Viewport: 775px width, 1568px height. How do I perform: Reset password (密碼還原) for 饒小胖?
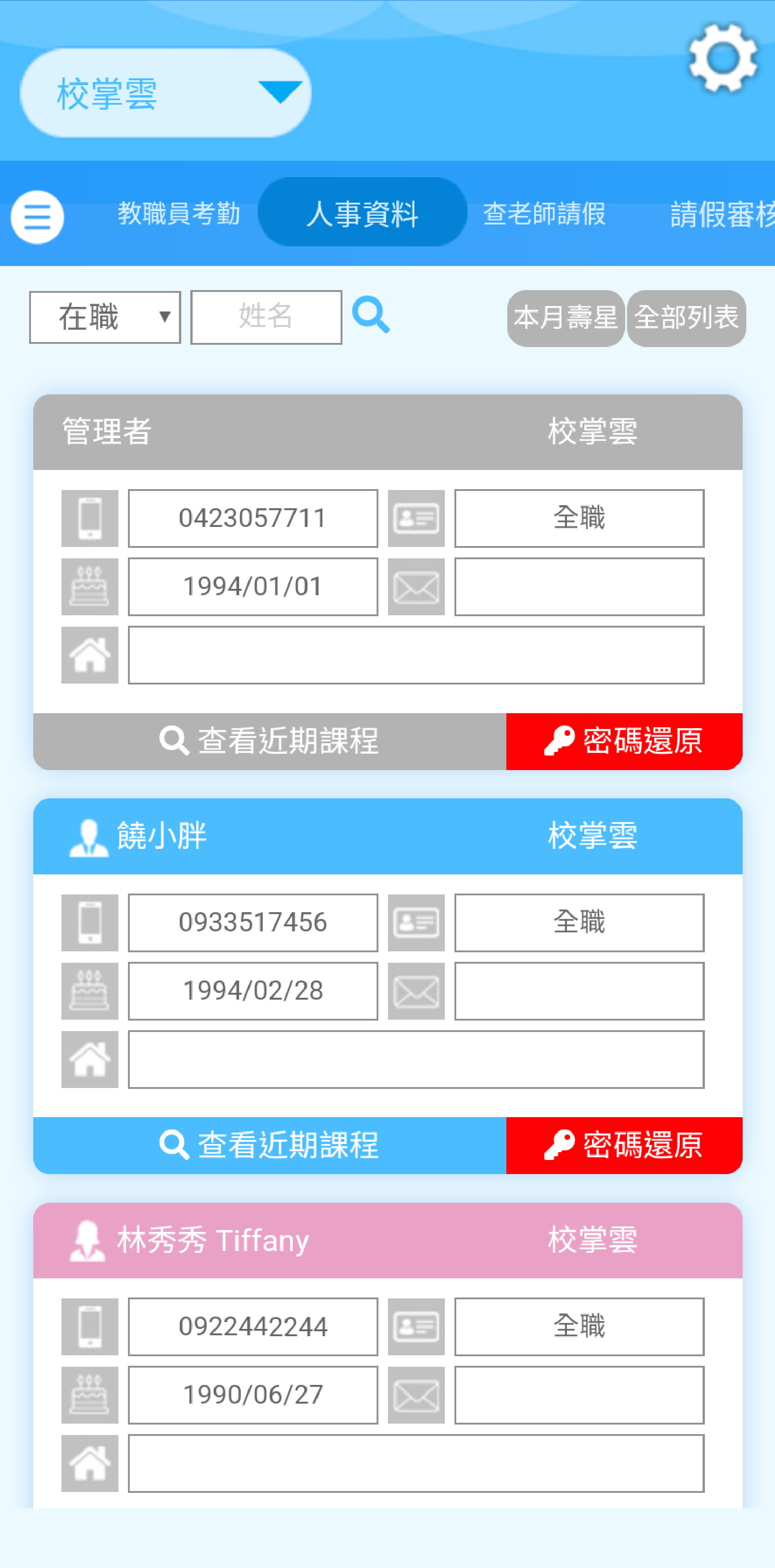pyautogui.click(x=624, y=1145)
